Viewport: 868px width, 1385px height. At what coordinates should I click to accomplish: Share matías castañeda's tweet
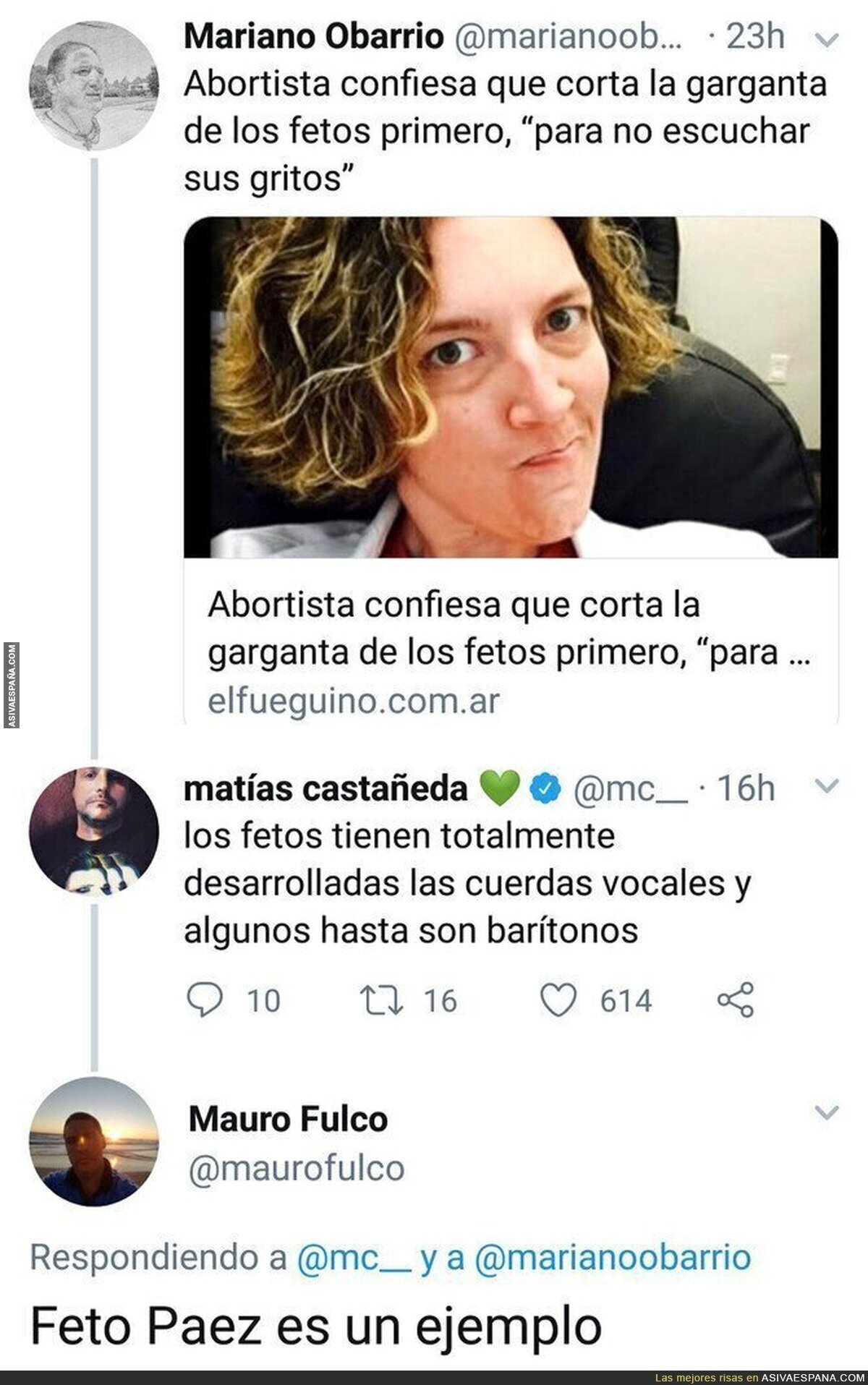click(736, 1001)
